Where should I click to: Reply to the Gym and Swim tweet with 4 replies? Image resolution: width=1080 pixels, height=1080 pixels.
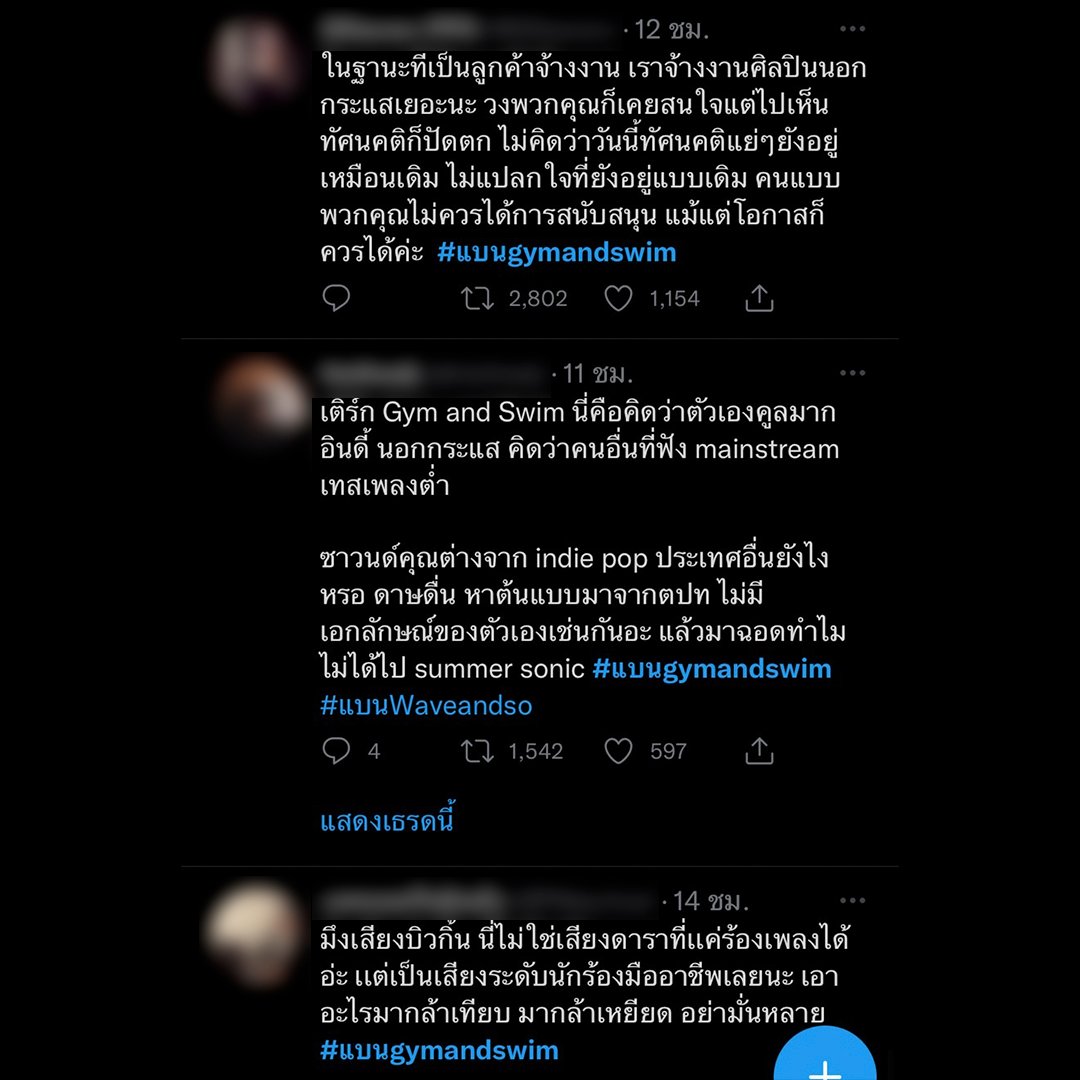click(337, 751)
